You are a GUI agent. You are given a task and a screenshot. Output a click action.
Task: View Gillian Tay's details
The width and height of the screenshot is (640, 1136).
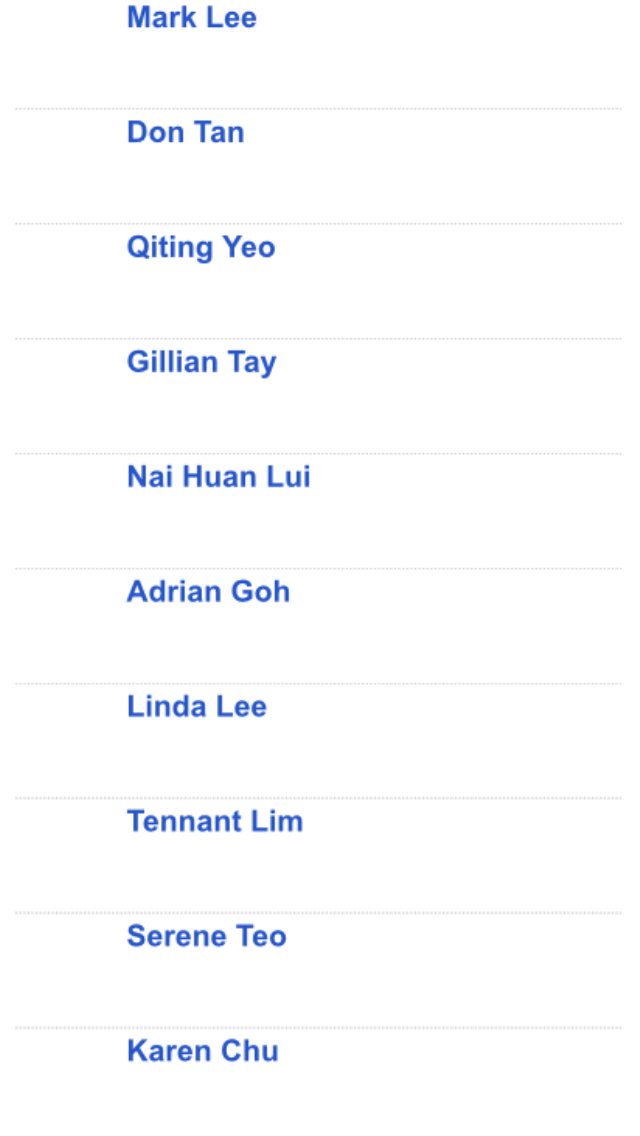point(201,362)
